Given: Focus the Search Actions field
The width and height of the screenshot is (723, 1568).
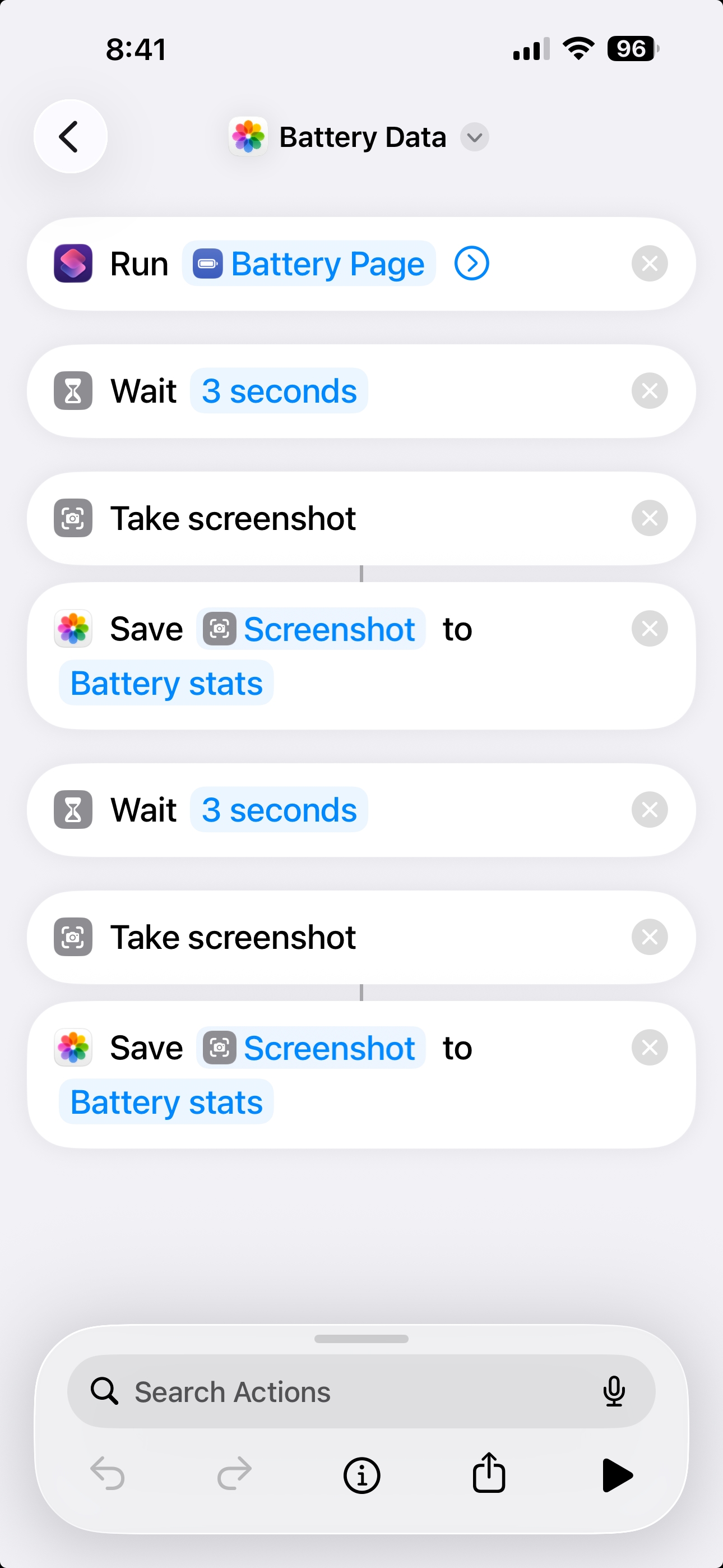Looking at the screenshot, I should [x=341, y=1391].
